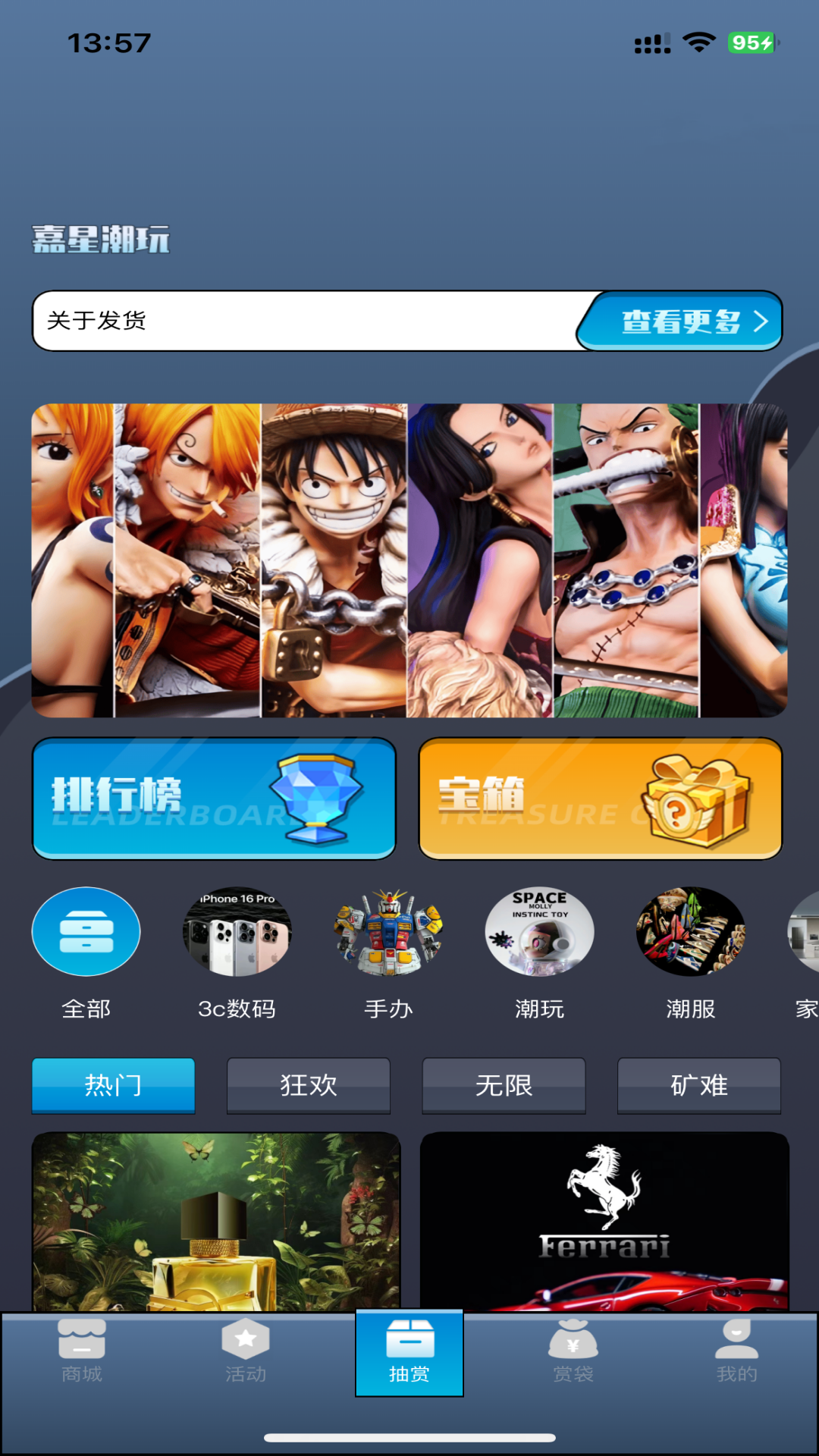The width and height of the screenshot is (819, 1456).
Task: Select the 3c数码 category
Action: coord(237,932)
